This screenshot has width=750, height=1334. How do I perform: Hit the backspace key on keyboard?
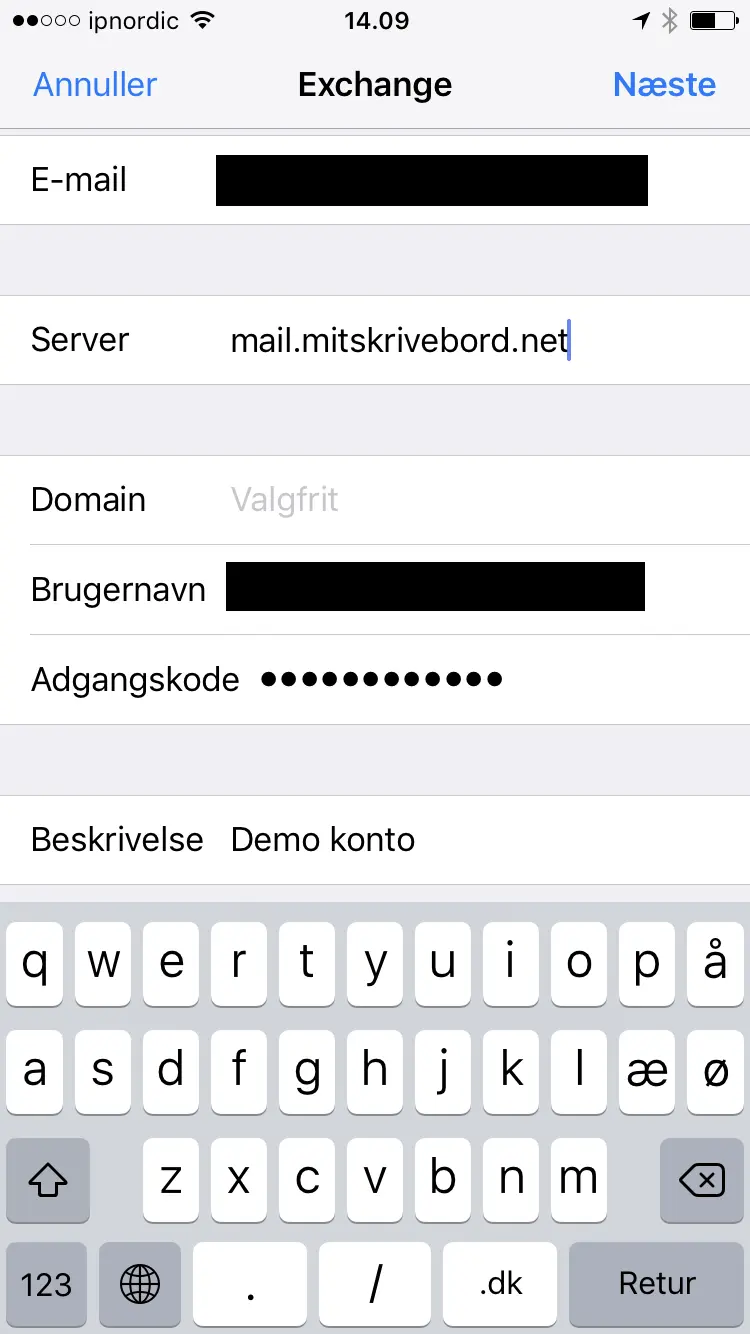click(702, 1181)
